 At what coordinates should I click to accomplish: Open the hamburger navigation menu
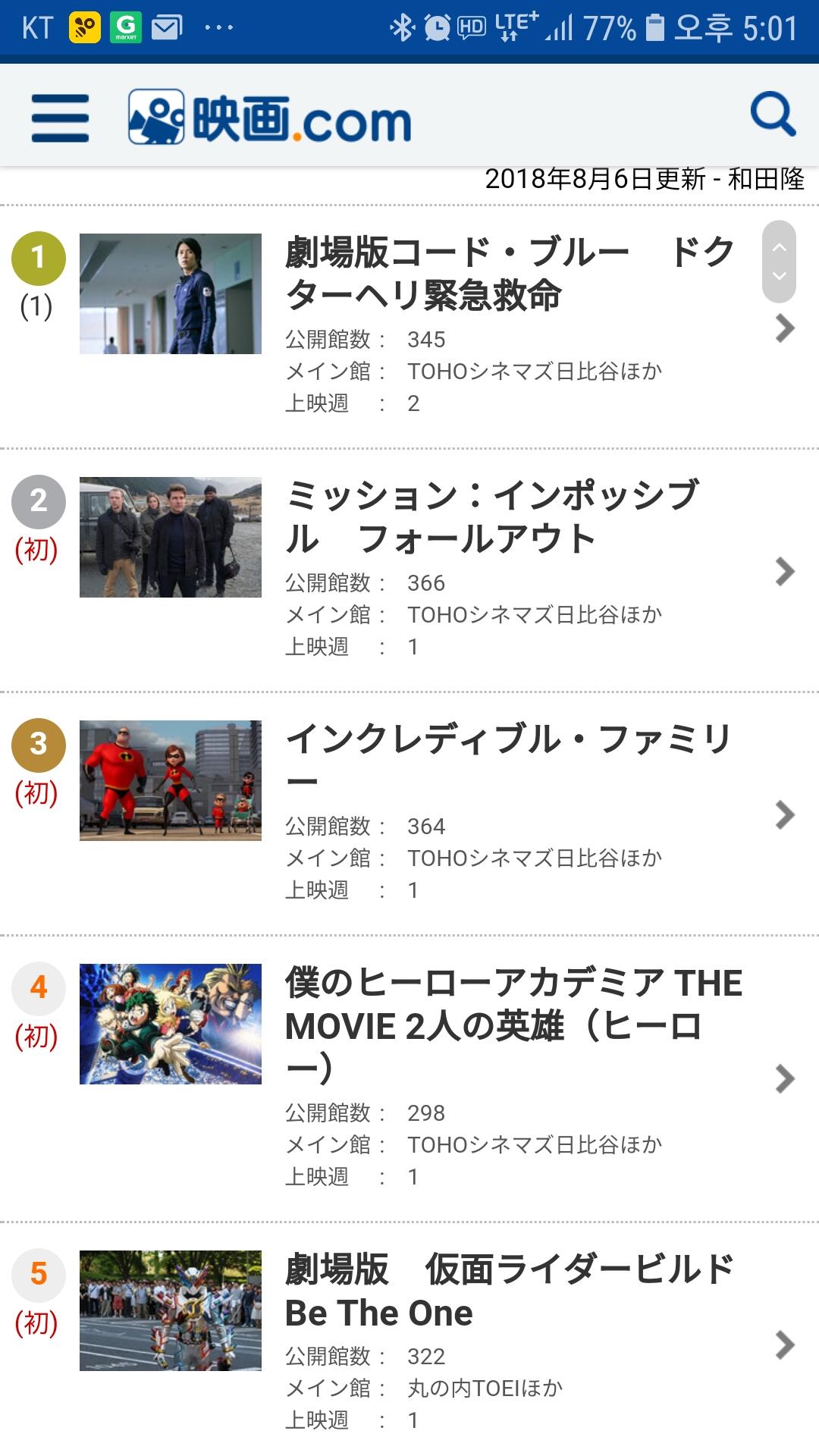pos(60,118)
